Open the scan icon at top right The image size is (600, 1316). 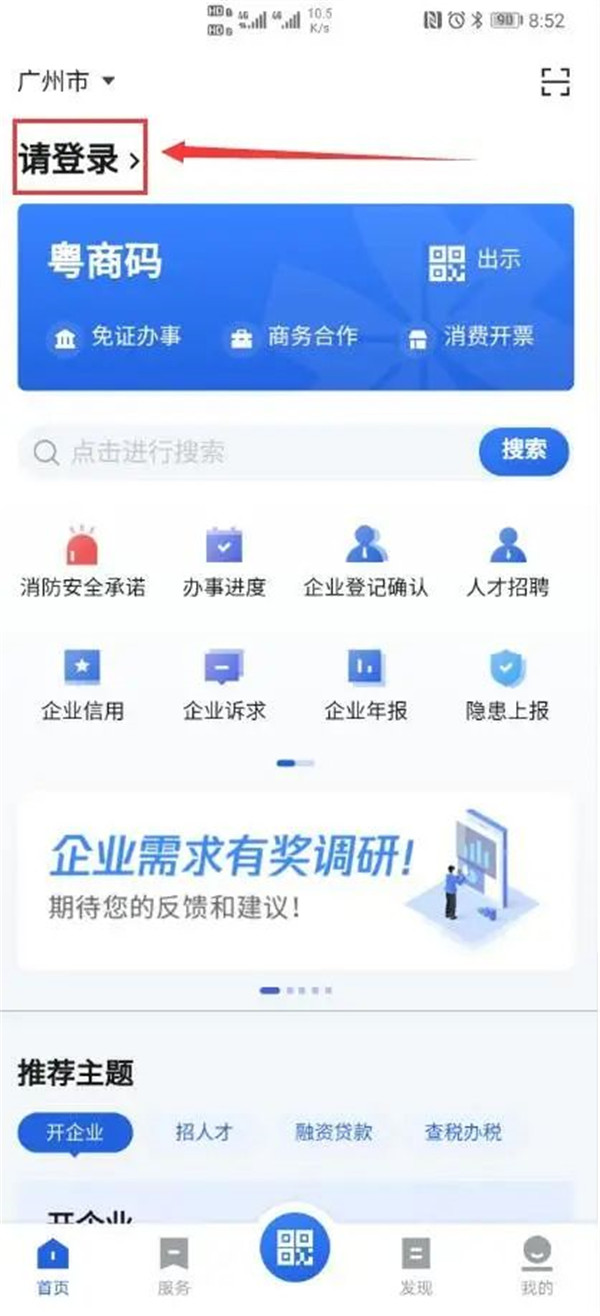(554, 82)
